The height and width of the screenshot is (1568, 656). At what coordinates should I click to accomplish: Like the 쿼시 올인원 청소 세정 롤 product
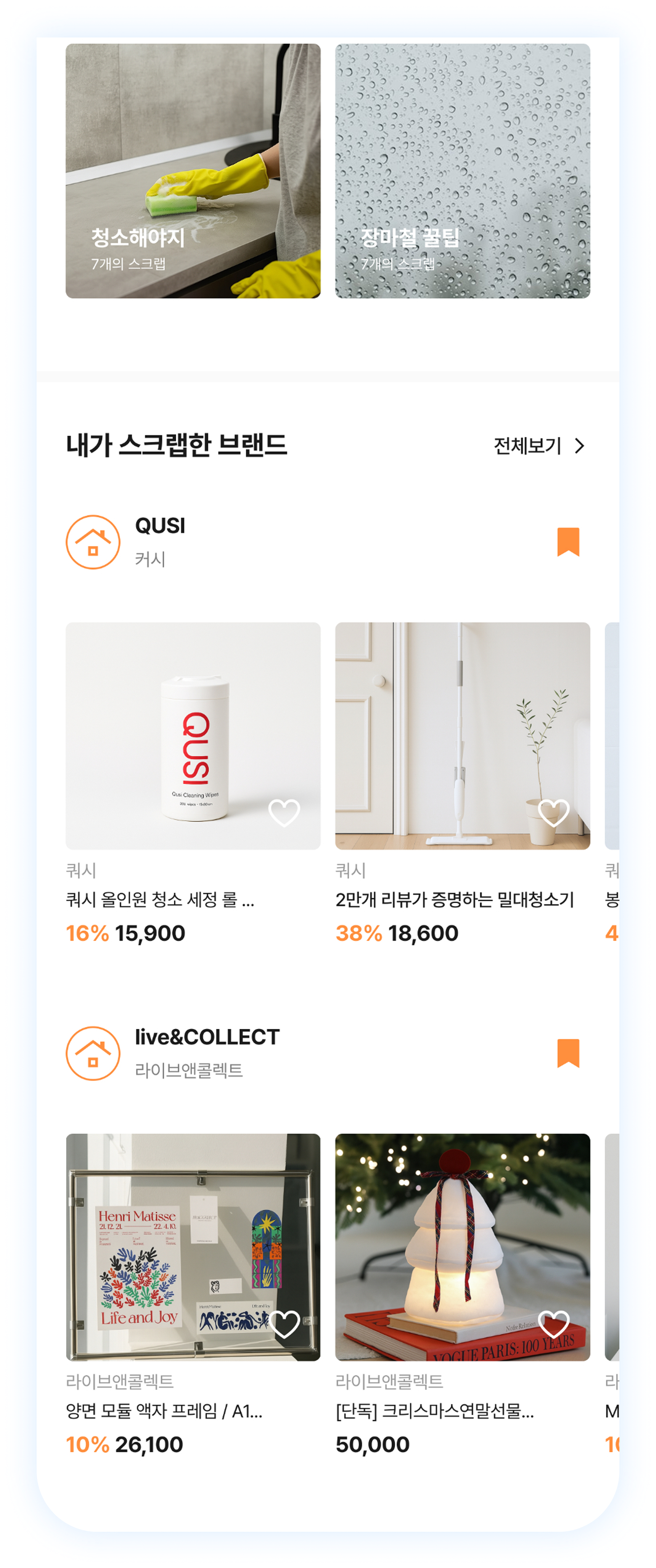(x=284, y=813)
